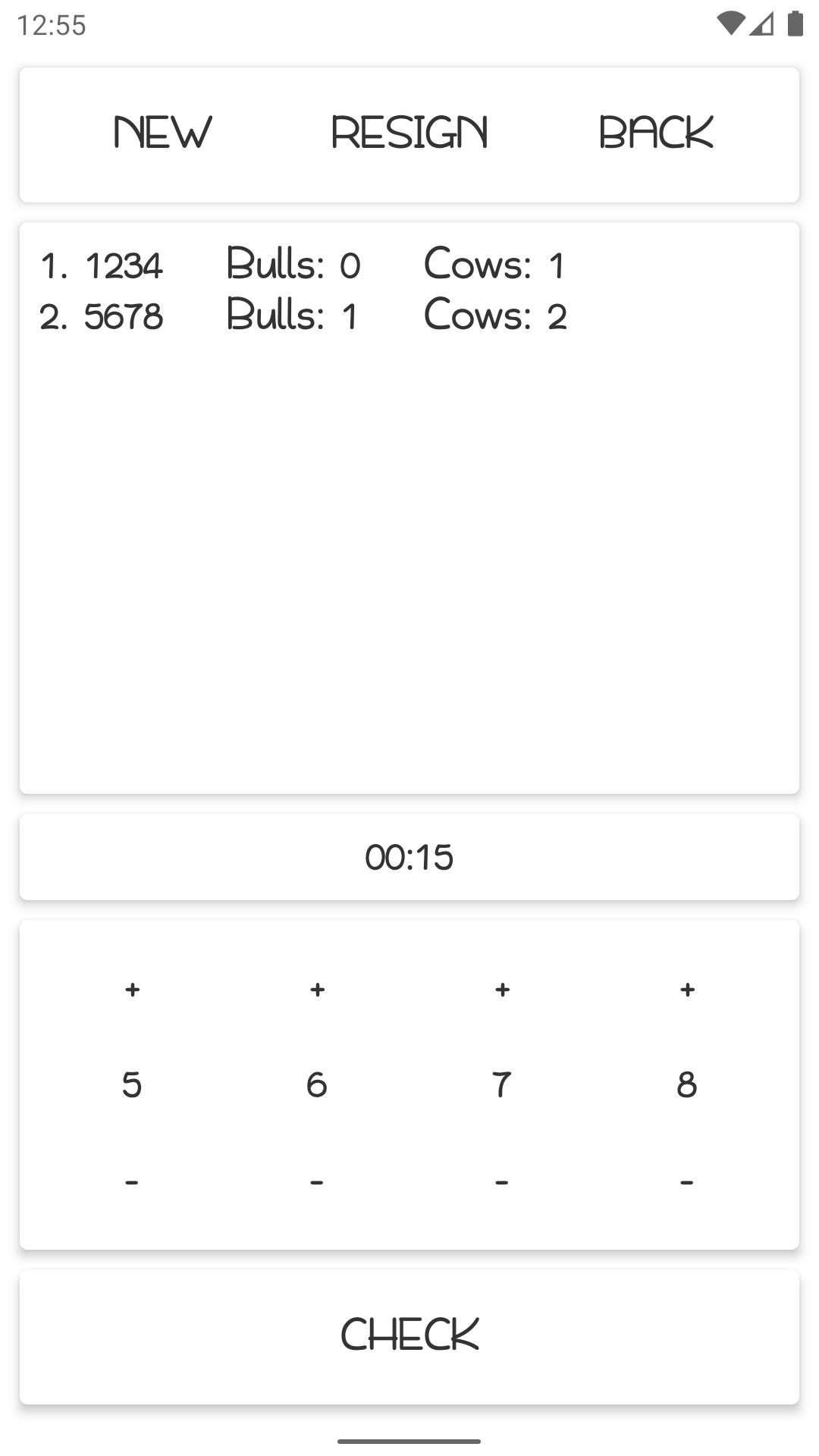Decrease the second digit below 6
819x1456 pixels.
point(317,1181)
